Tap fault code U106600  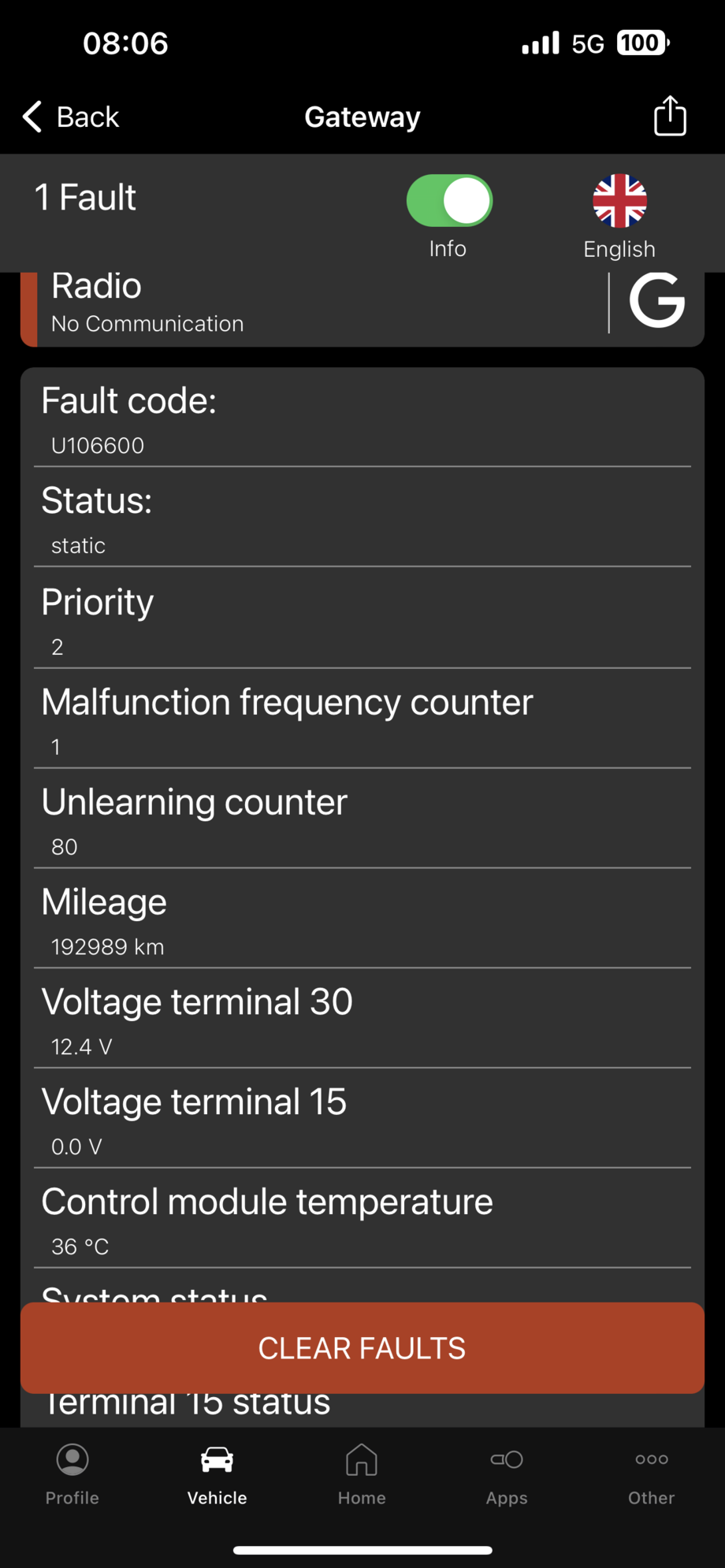tap(96, 444)
